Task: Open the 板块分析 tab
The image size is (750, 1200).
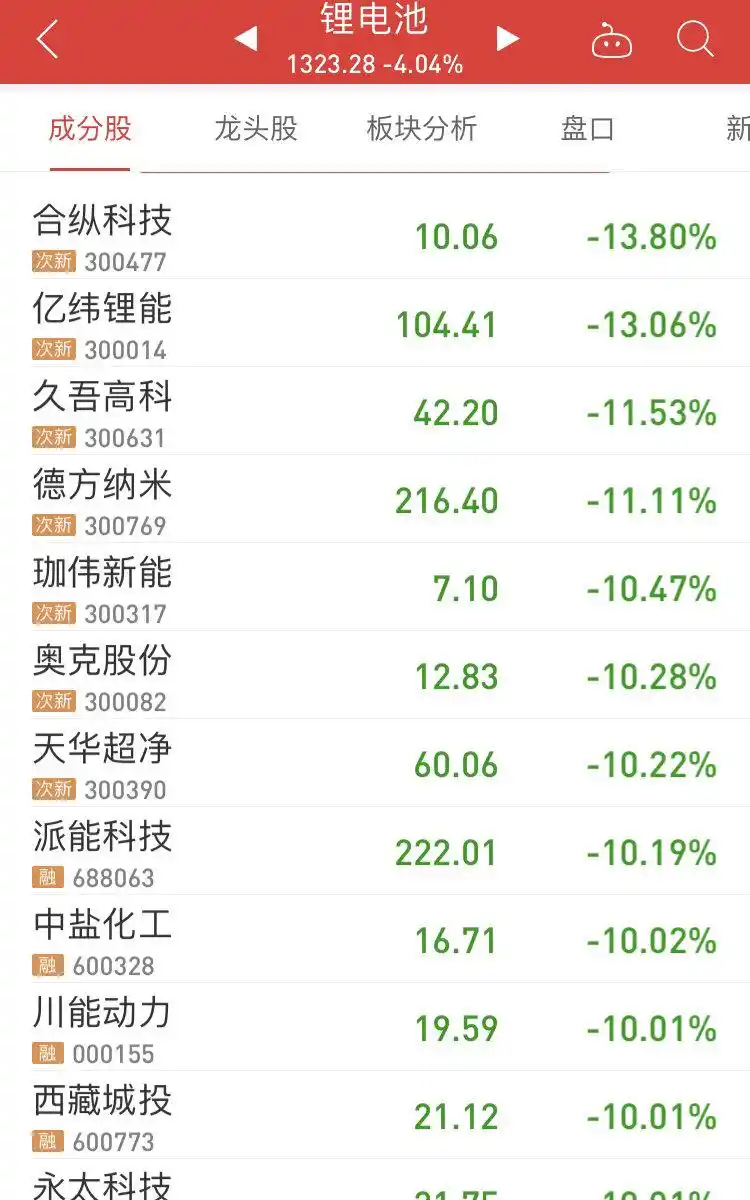Action: (420, 128)
